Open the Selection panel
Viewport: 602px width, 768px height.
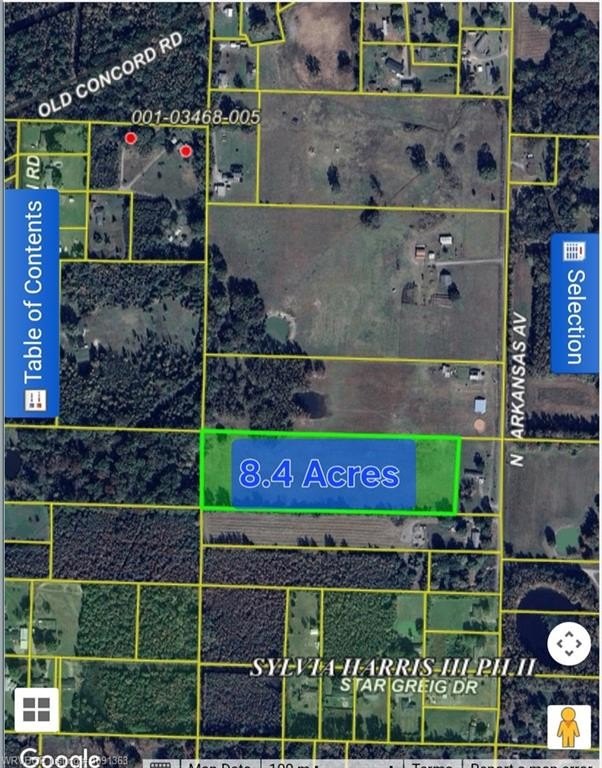[x=574, y=304]
